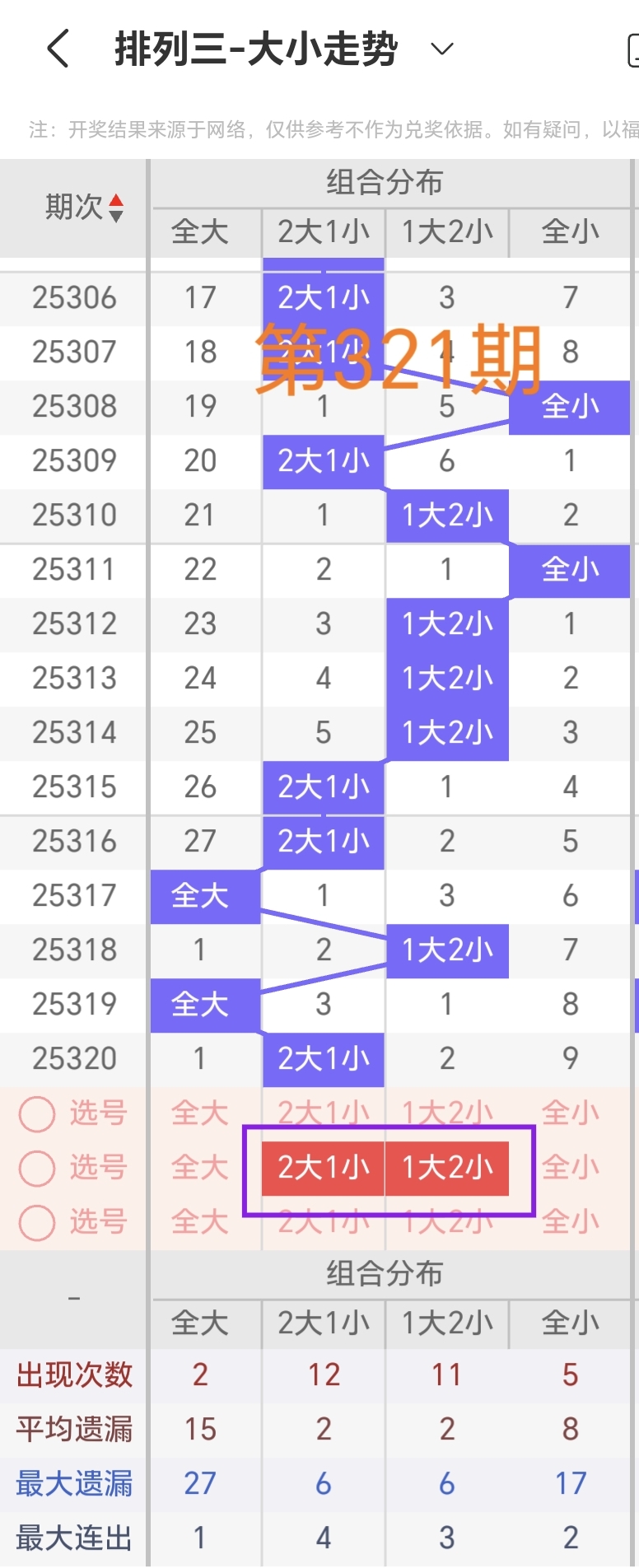Click the 最大遗漏 statistics label

[73, 1482]
